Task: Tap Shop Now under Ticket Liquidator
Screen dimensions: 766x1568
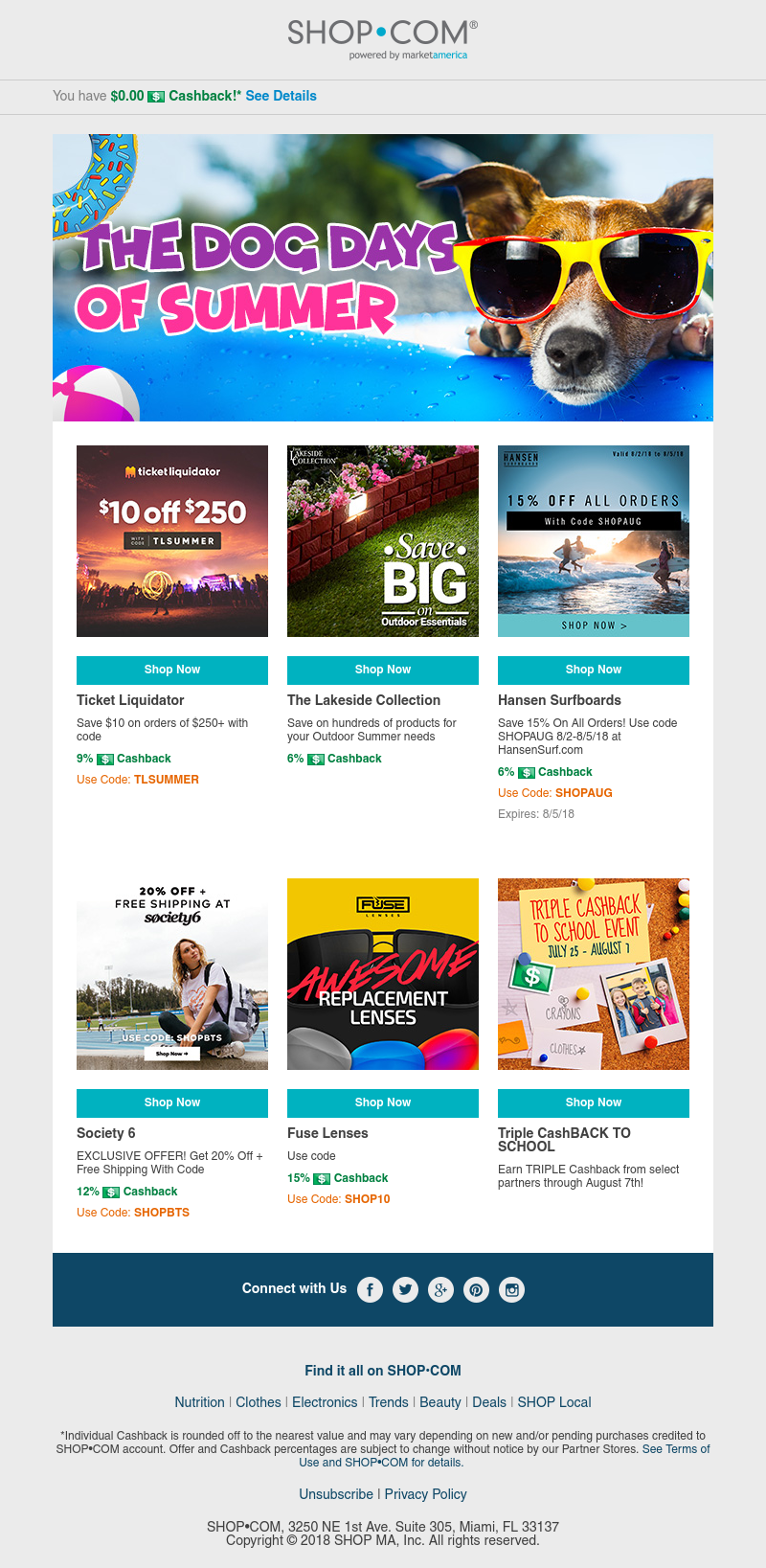Action: pos(172,670)
